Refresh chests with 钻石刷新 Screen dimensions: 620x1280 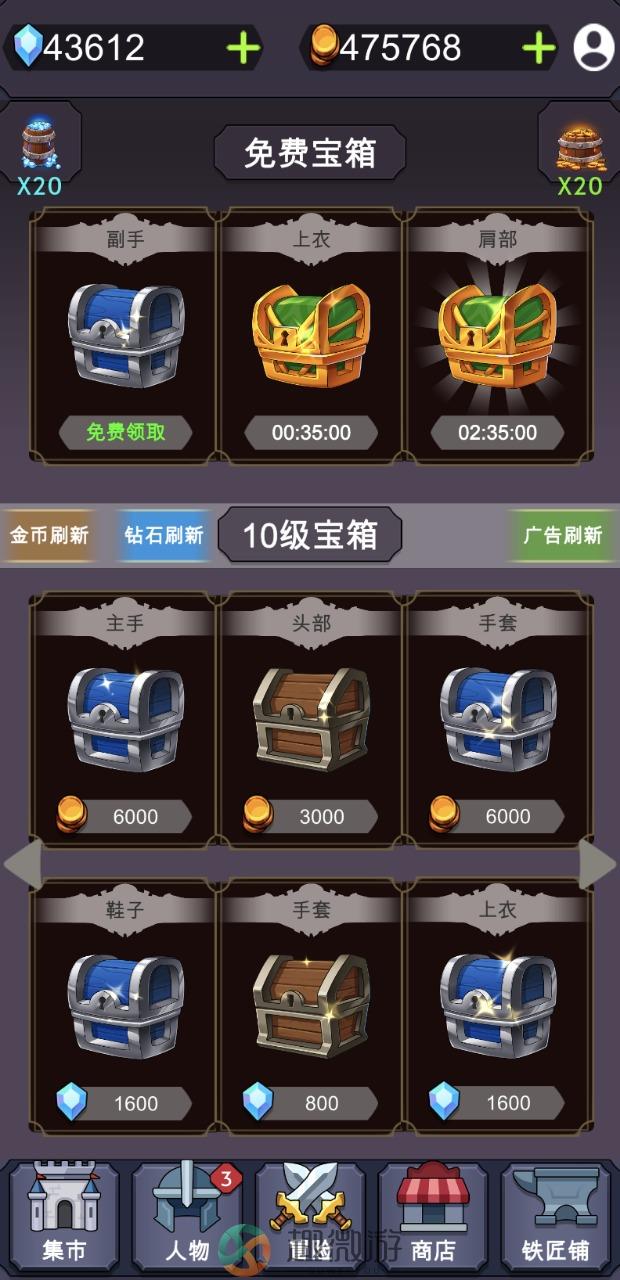click(x=163, y=535)
